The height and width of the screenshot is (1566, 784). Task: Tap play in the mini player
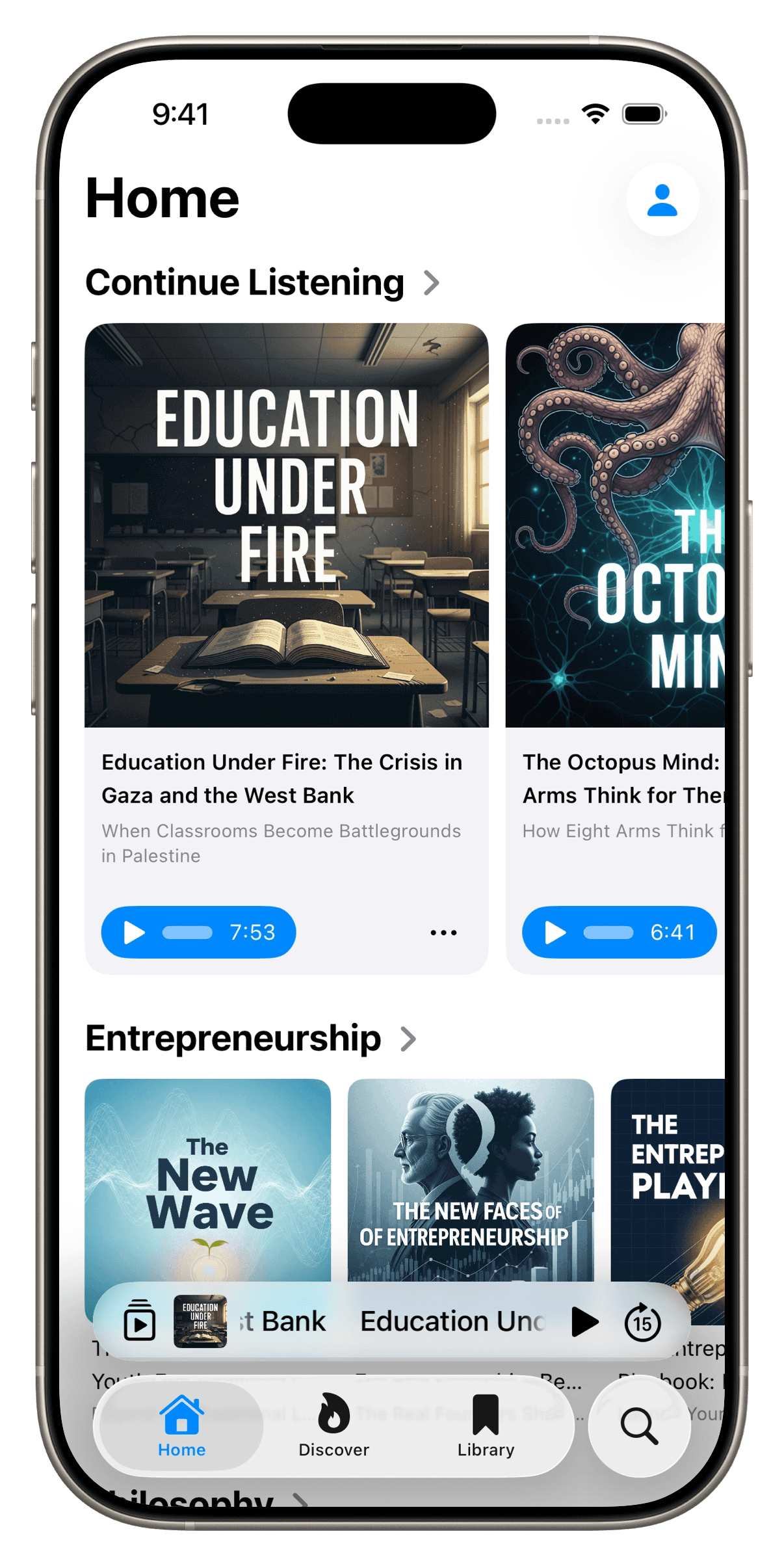(584, 1321)
